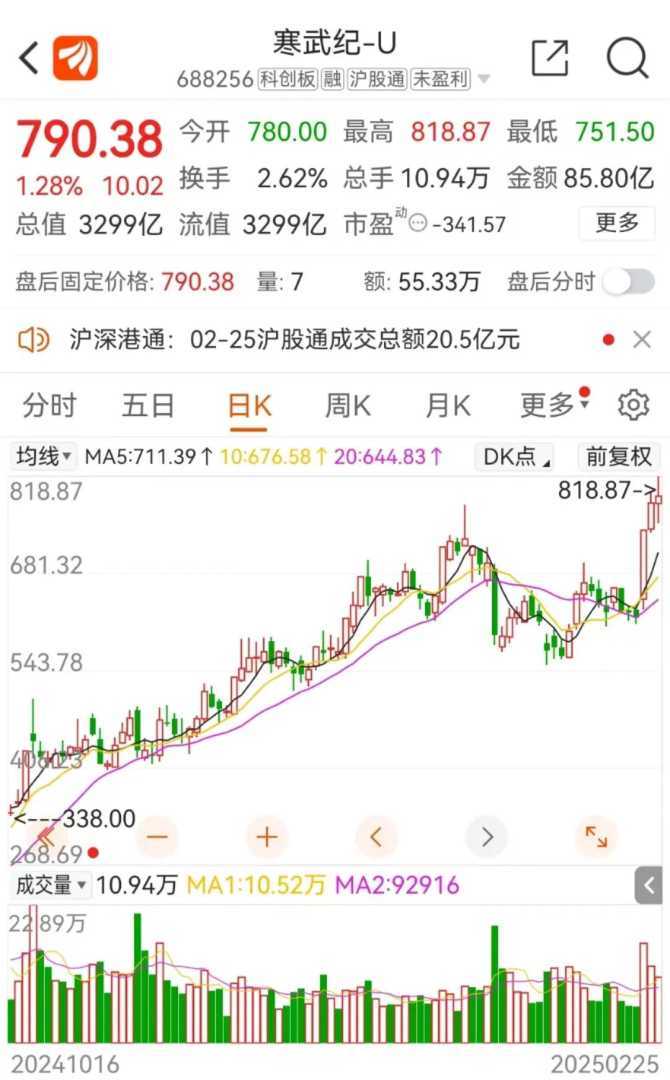Image resolution: width=670 pixels, height=1080 pixels.
Task: Go back using the top-left arrow
Action: coord(29,58)
